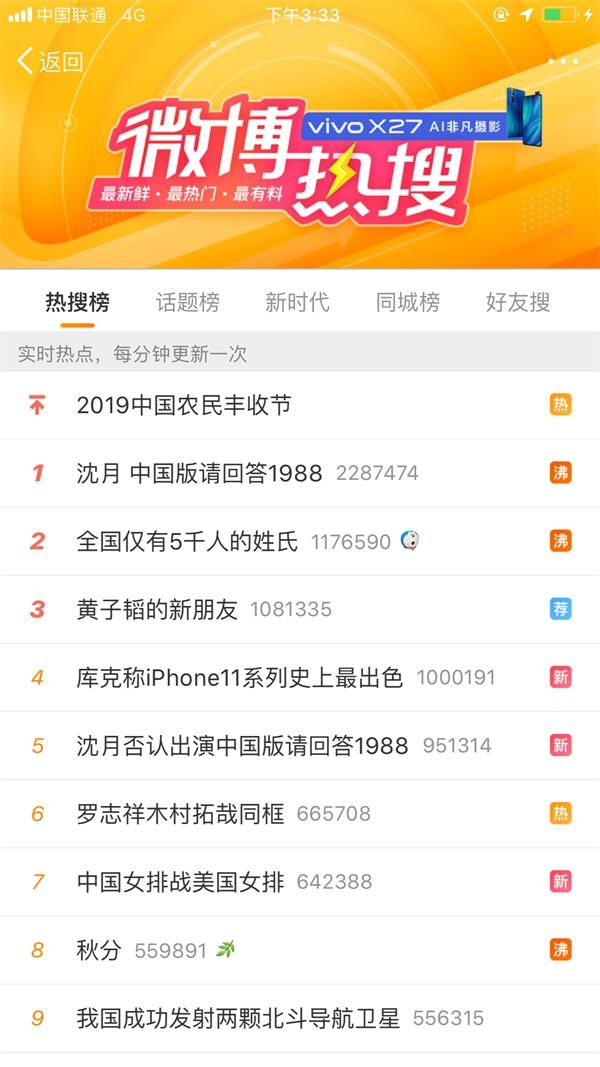Screen dimensions: 600x1067
Task: Switch to the 同城榜 tab
Action: [407, 302]
